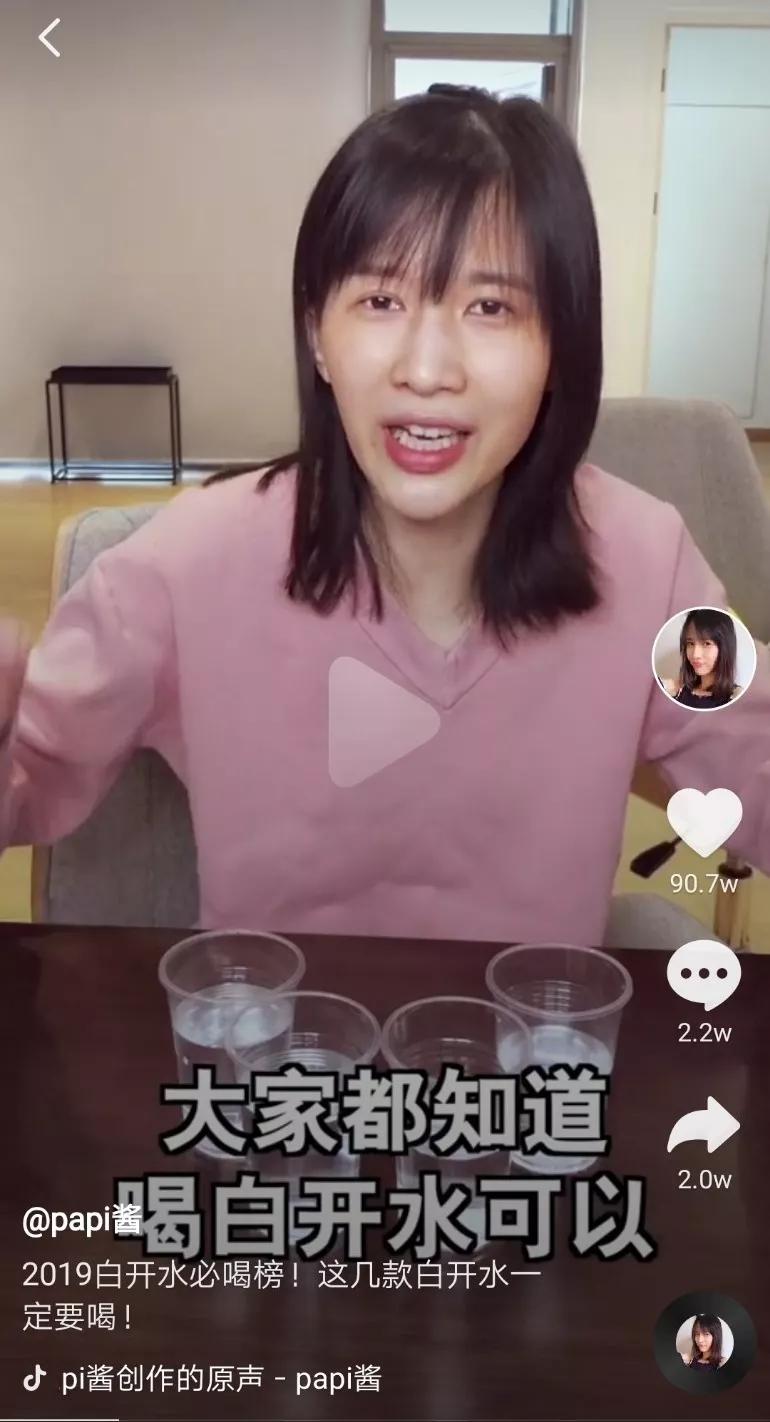This screenshot has height=1422, width=770.
Task: Share the video via the arrow icon
Action: coord(704,1124)
